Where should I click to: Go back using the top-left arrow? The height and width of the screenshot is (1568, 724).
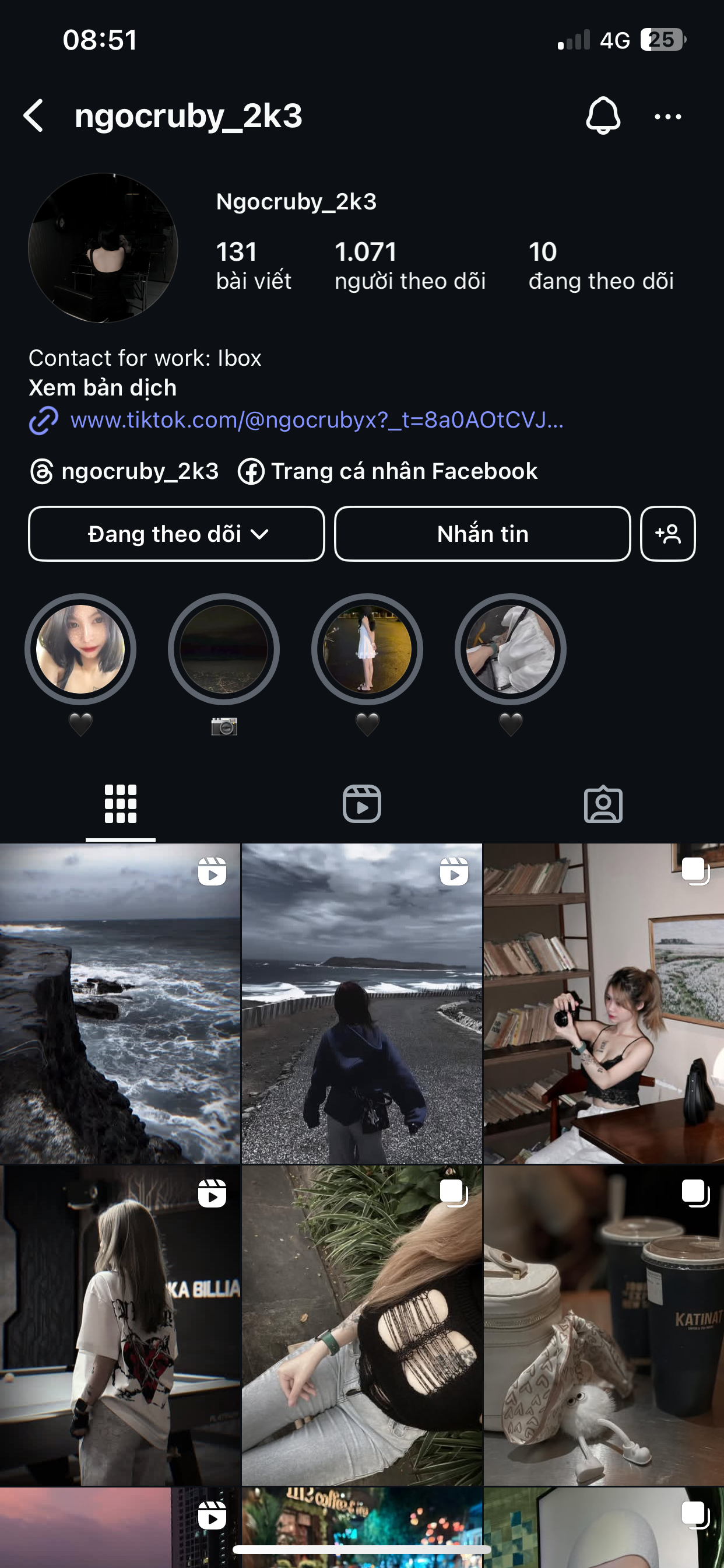pyautogui.click(x=34, y=116)
